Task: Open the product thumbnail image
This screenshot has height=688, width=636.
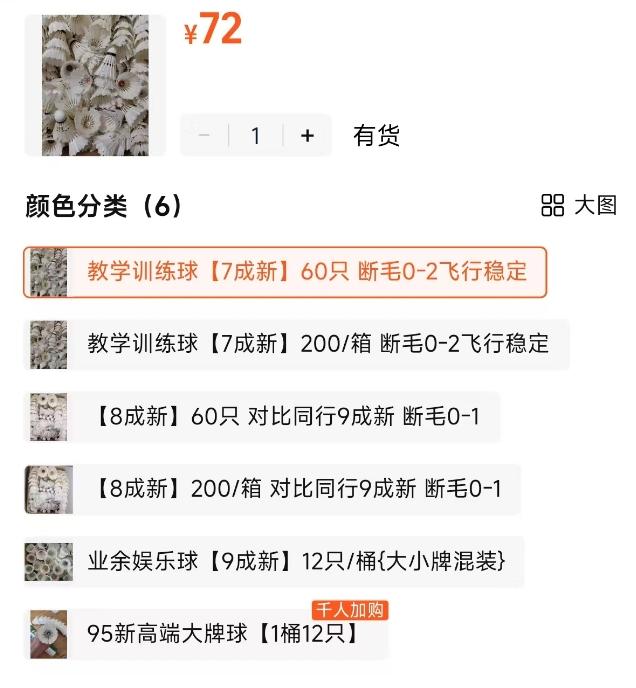Action: (94, 84)
